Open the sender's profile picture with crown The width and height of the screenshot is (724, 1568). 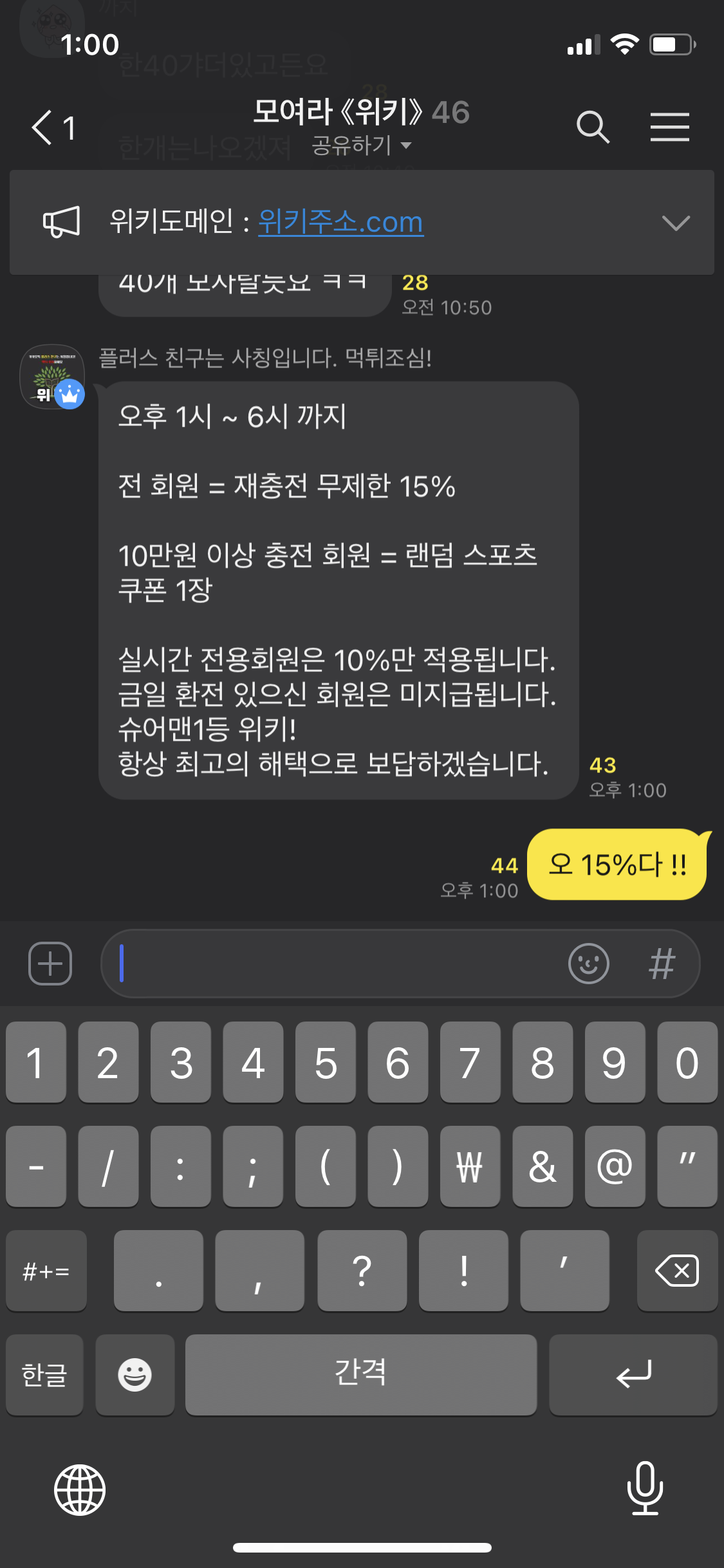pyautogui.click(x=53, y=377)
